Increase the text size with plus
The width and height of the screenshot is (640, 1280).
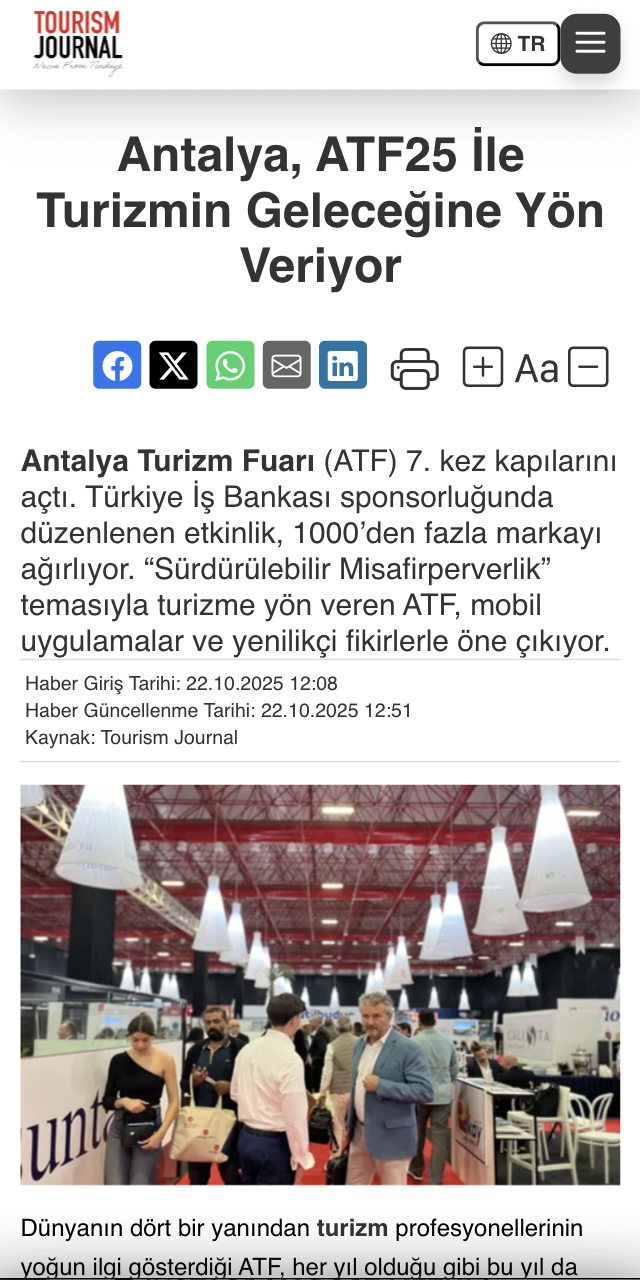pyautogui.click(x=482, y=367)
